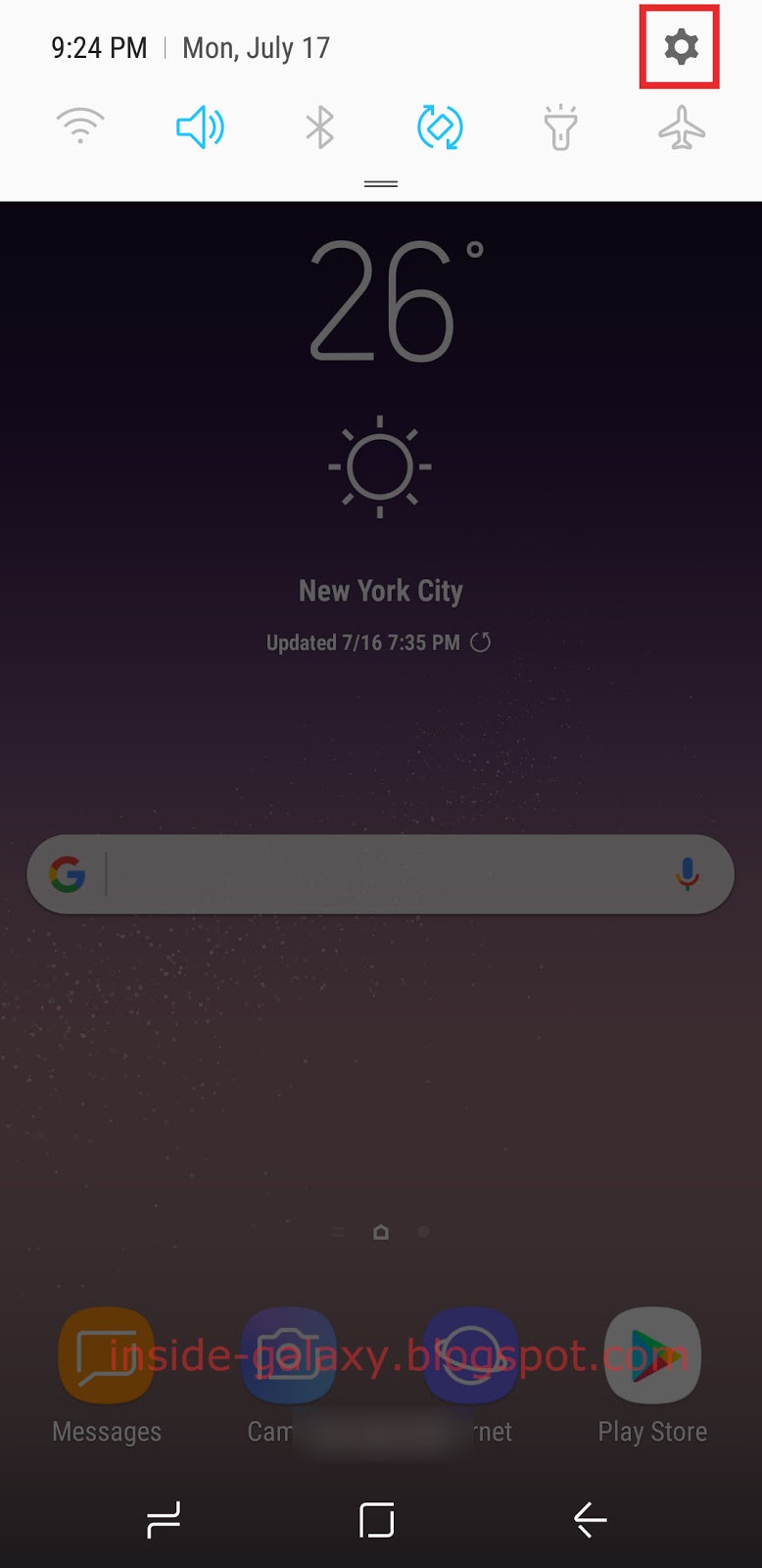Open the Samsung Internet browser
762x1568 pixels.
(x=470, y=1354)
